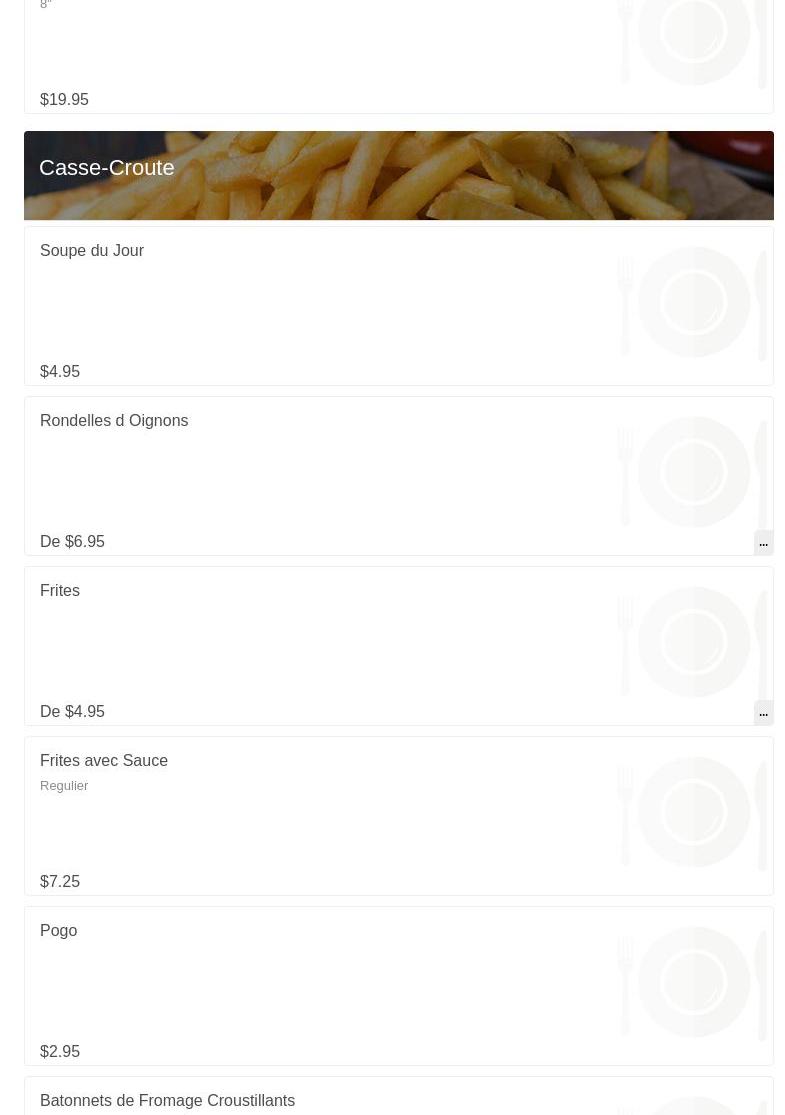Viewport: 785px width, 1115px height.
Task: Expand options for Rondelles d Oignons
Action: point(763,542)
